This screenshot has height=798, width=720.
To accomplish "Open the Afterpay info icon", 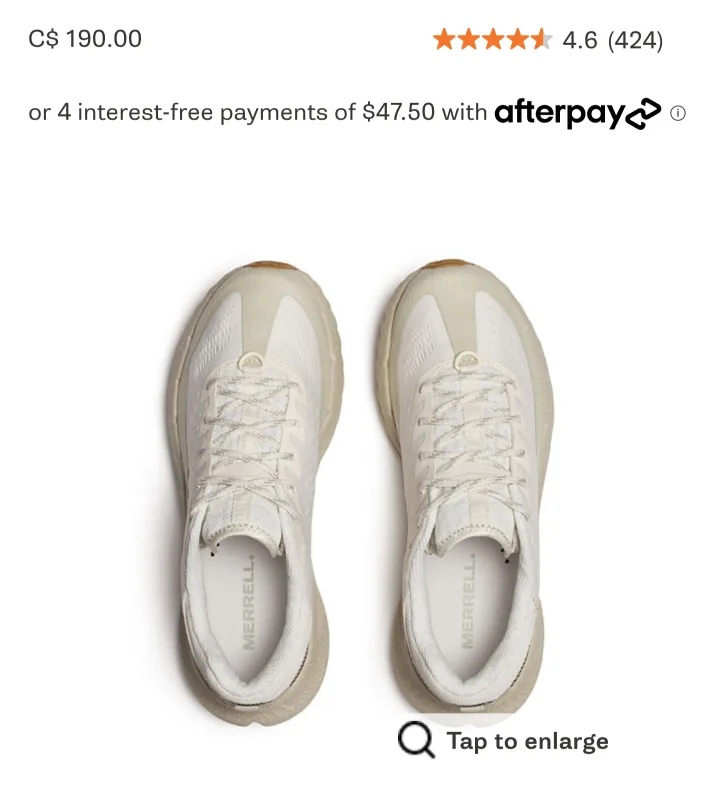I will coord(678,113).
